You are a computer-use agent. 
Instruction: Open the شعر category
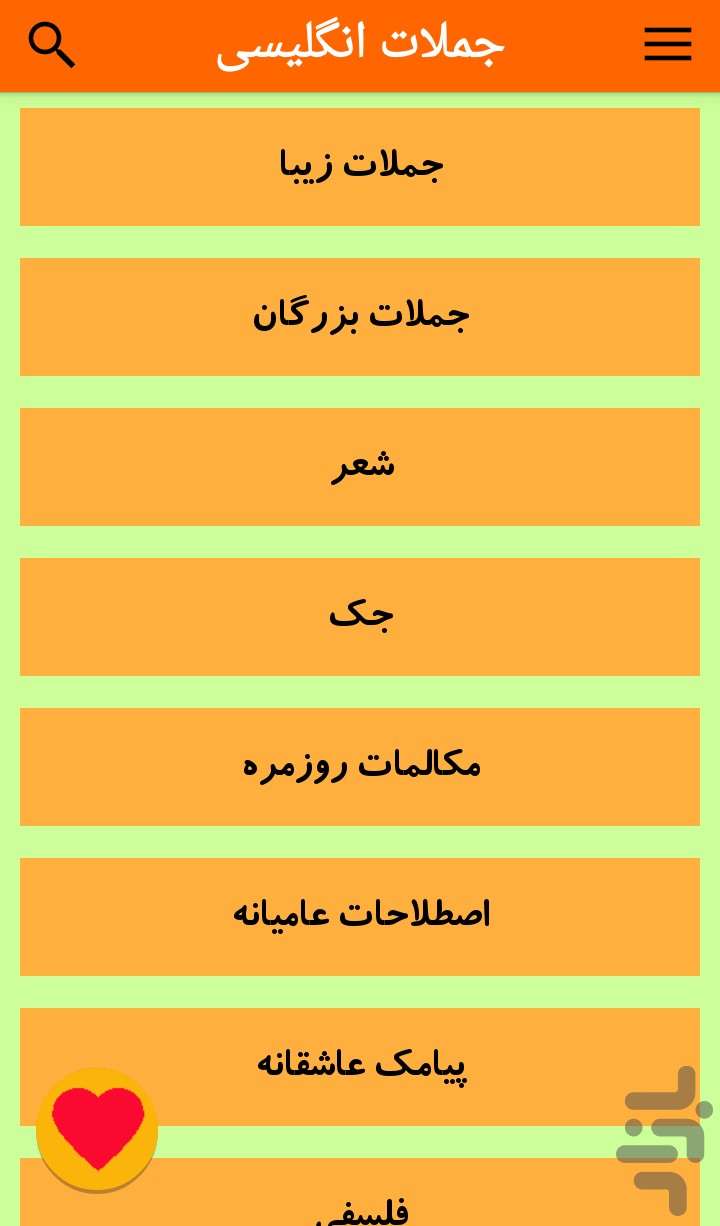pos(360,467)
